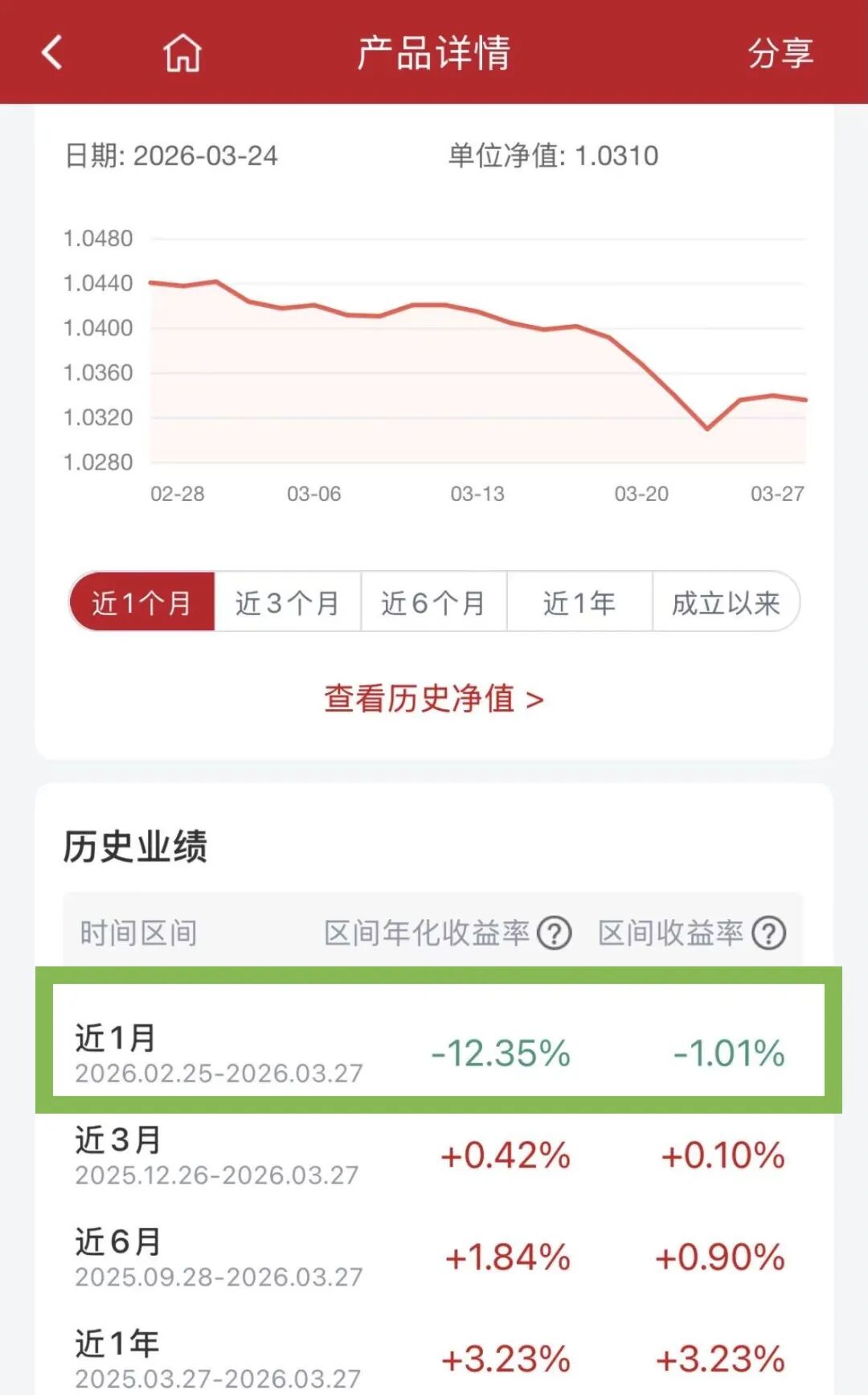Image resolution: width=868 pixels, height=1395 pixels.
Task: Switch chart to 近6个月
Action: click(x=433, y=602)
